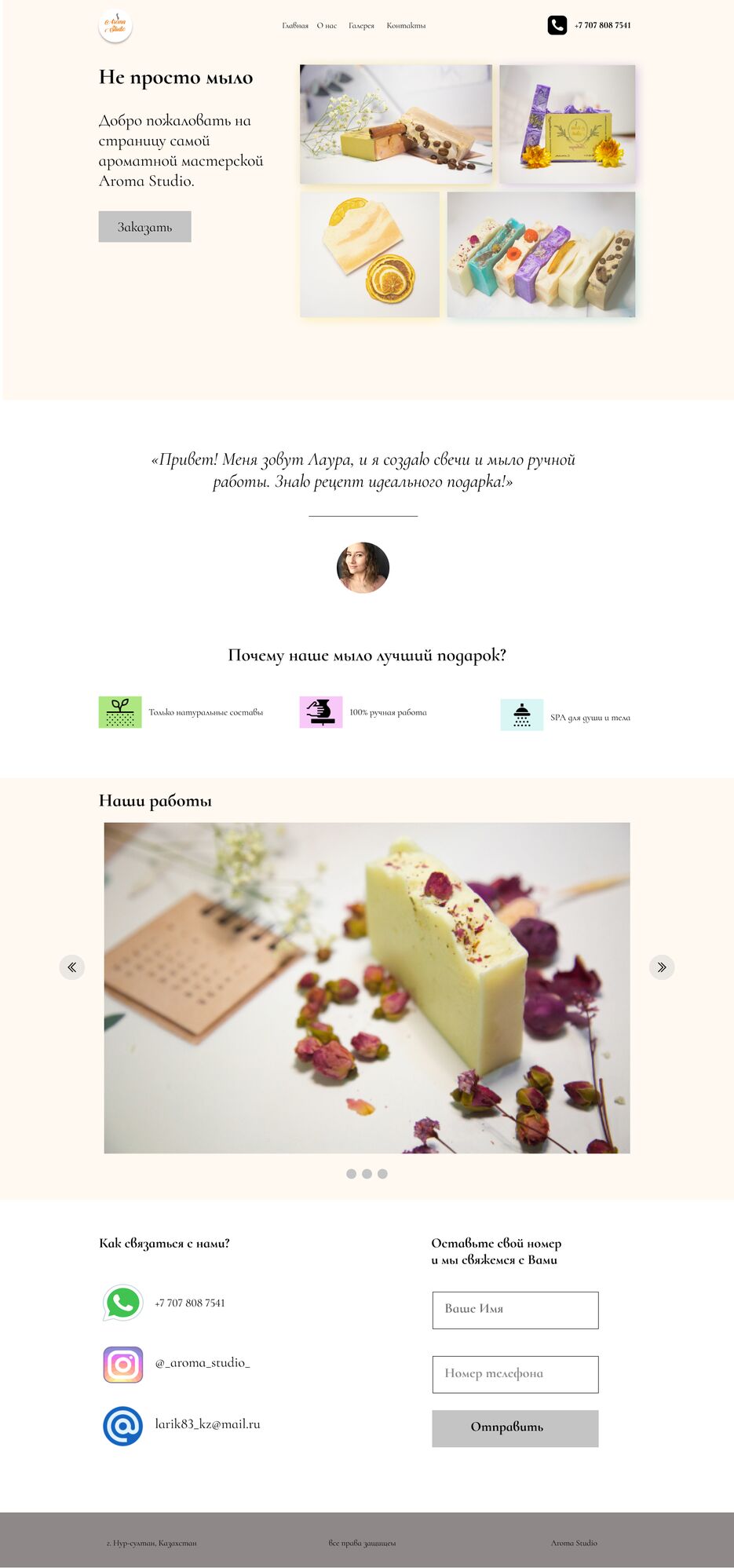Open the Главная nav link
The width and height of the screenshot is (734, 1568).
point(295,26)
